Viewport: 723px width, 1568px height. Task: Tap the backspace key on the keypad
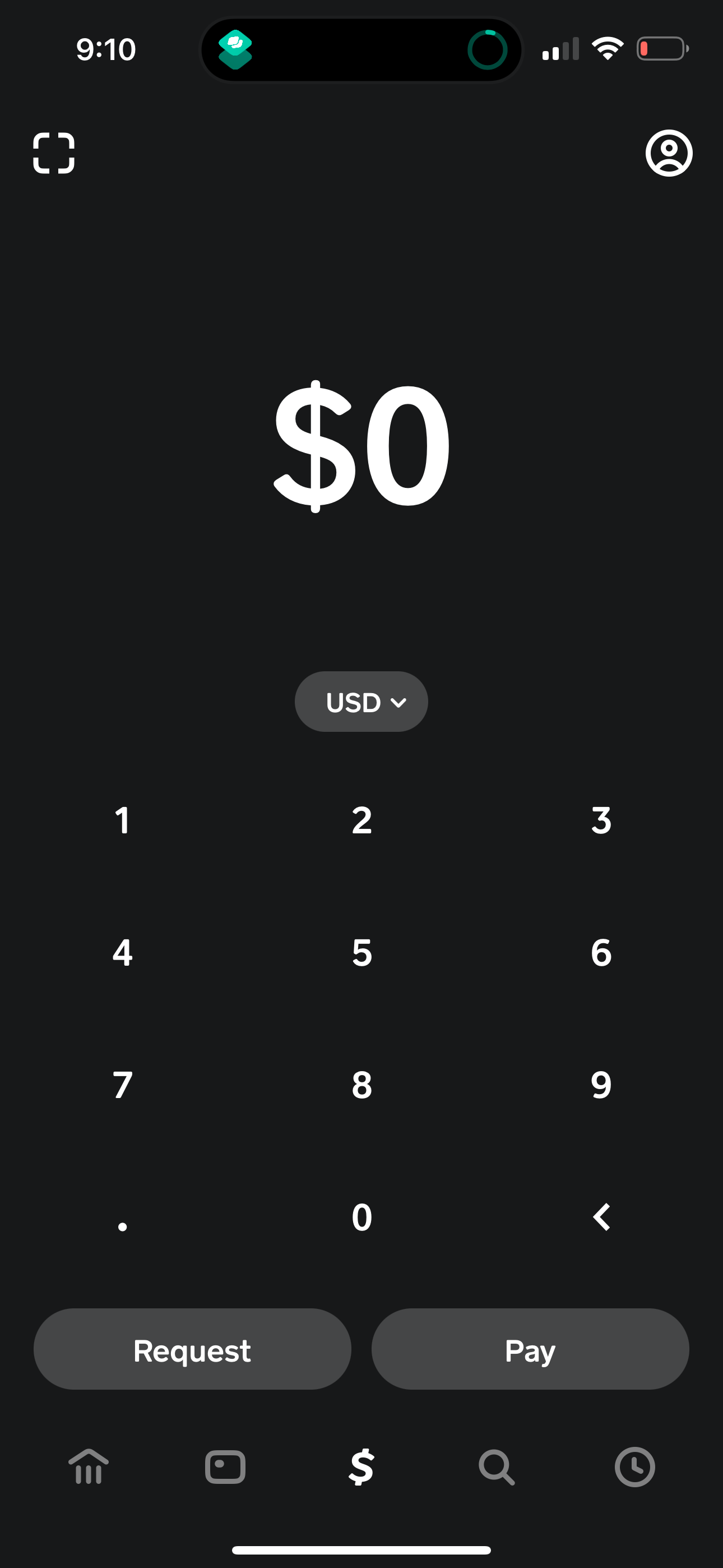601,1217
